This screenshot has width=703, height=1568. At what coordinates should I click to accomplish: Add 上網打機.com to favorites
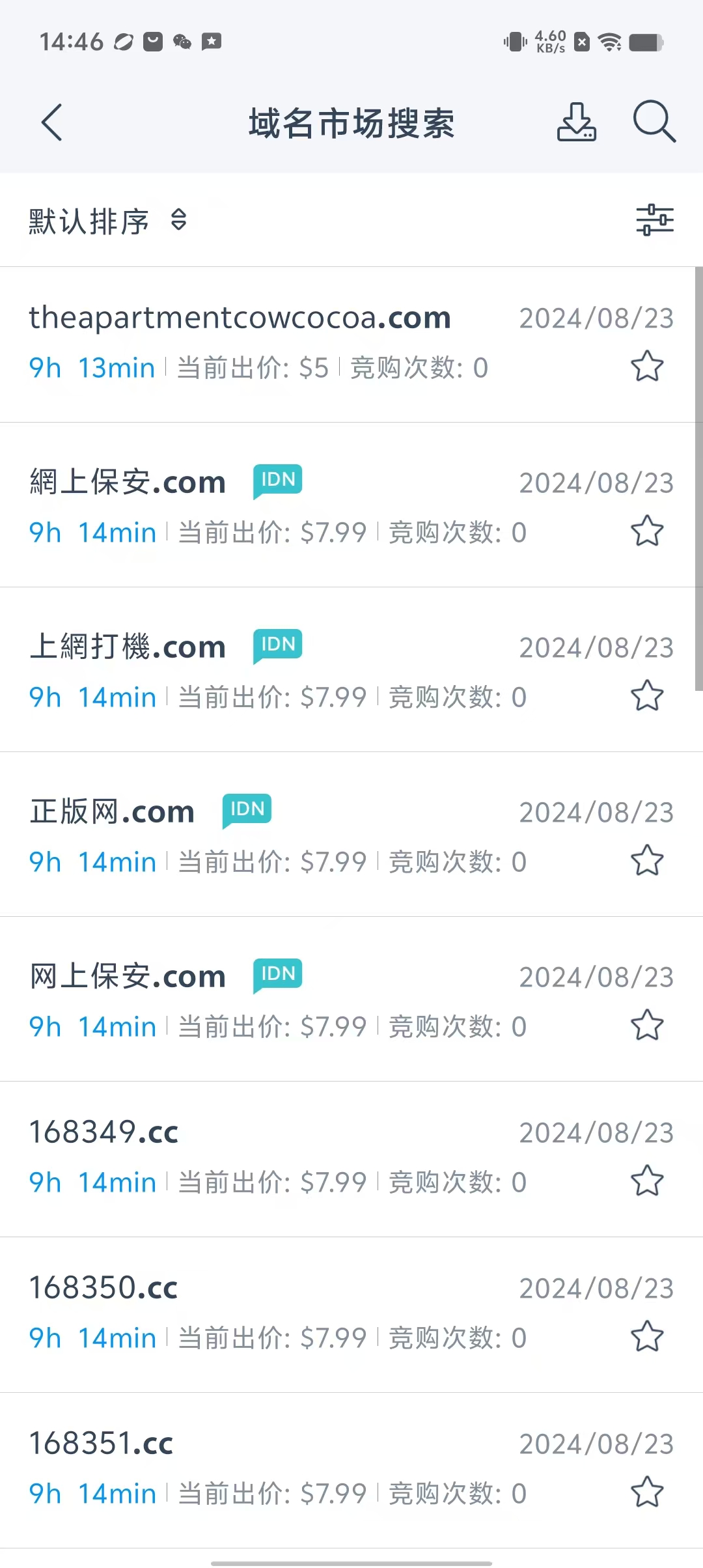click(647, 696)
